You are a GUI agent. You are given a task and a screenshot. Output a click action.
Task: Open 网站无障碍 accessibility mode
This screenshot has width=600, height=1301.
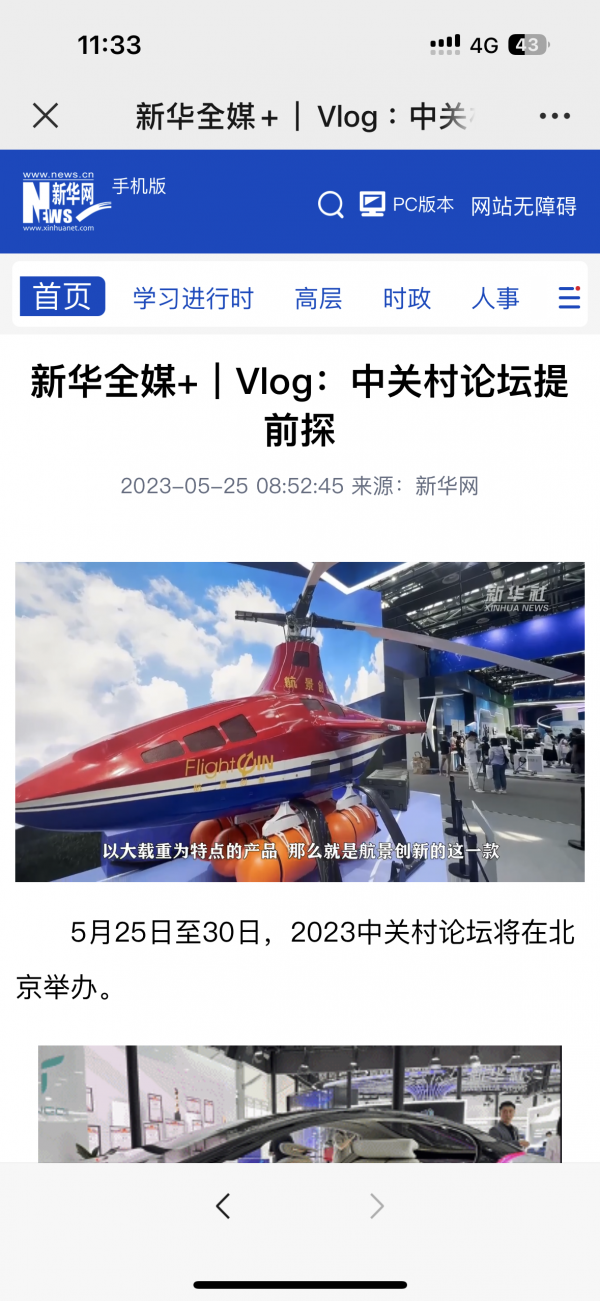point(523,206)
